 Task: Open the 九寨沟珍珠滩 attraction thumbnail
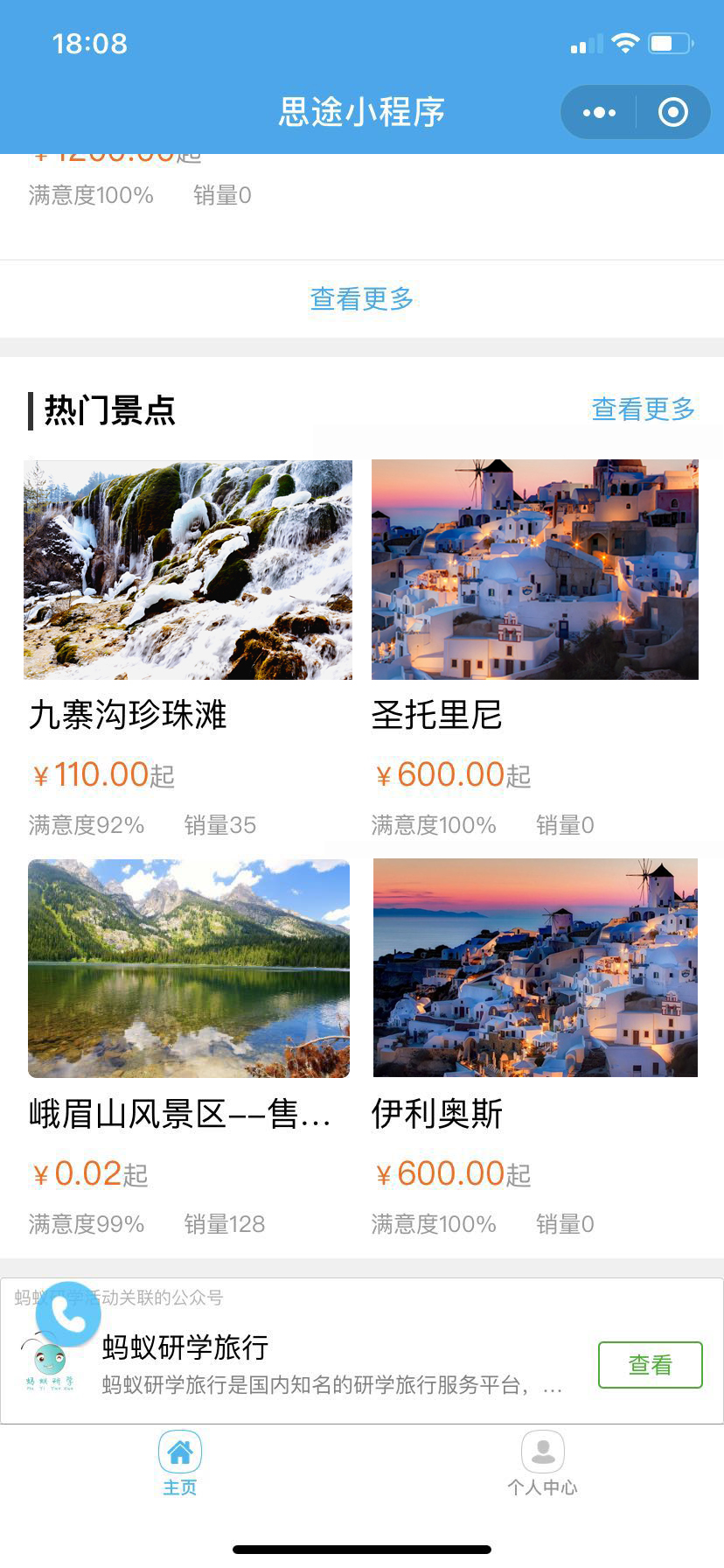pyautogui.click(x=188, y=569)
